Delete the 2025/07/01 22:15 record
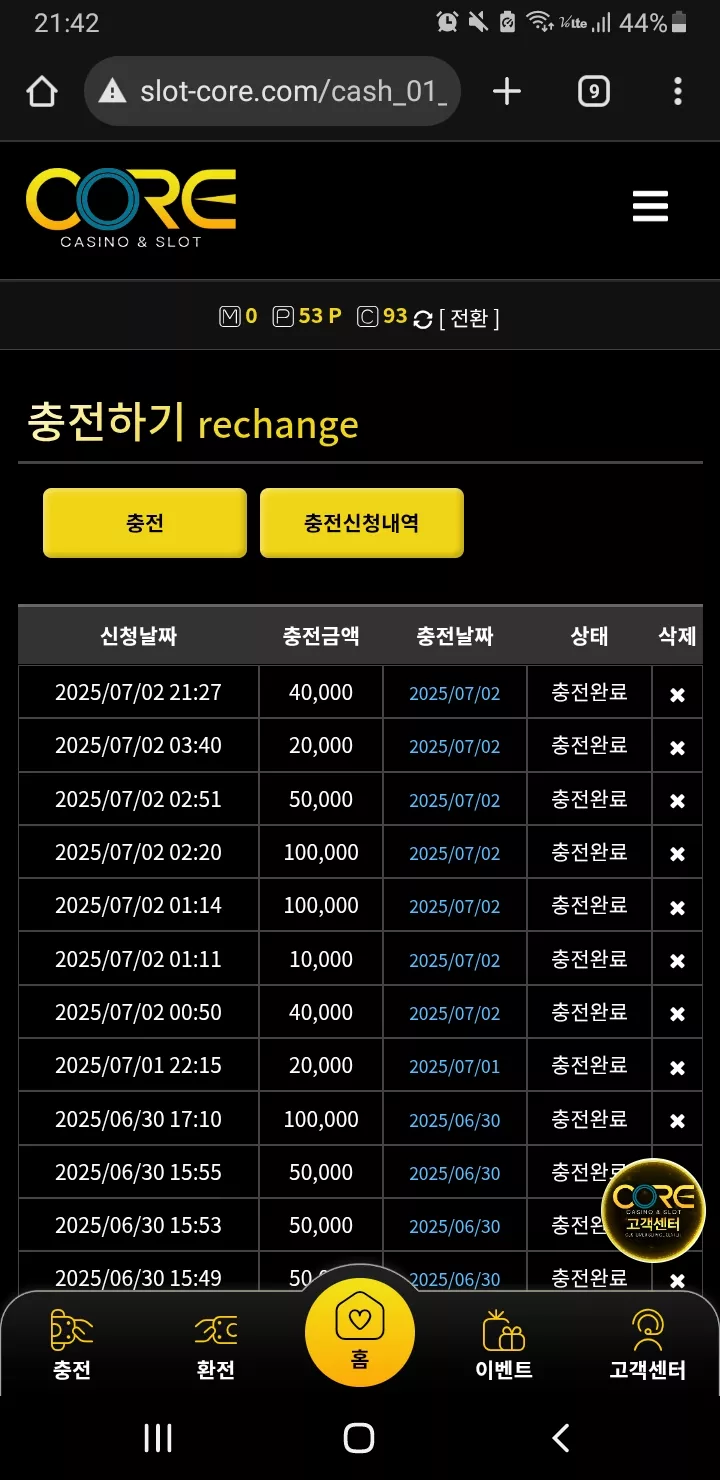720x1480 pixels. coord(677,1067)
